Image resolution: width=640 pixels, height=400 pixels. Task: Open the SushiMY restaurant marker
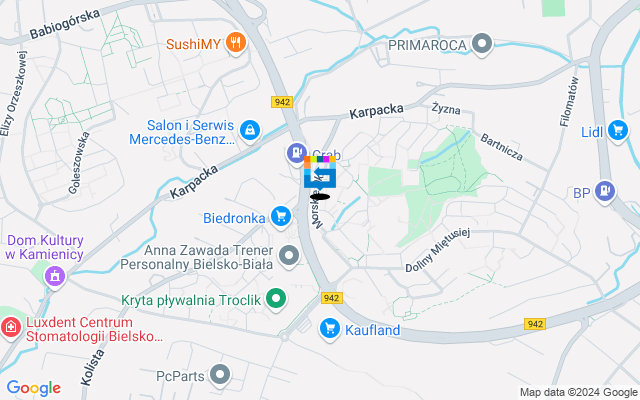pyautogui.click(x=235, y=43)
